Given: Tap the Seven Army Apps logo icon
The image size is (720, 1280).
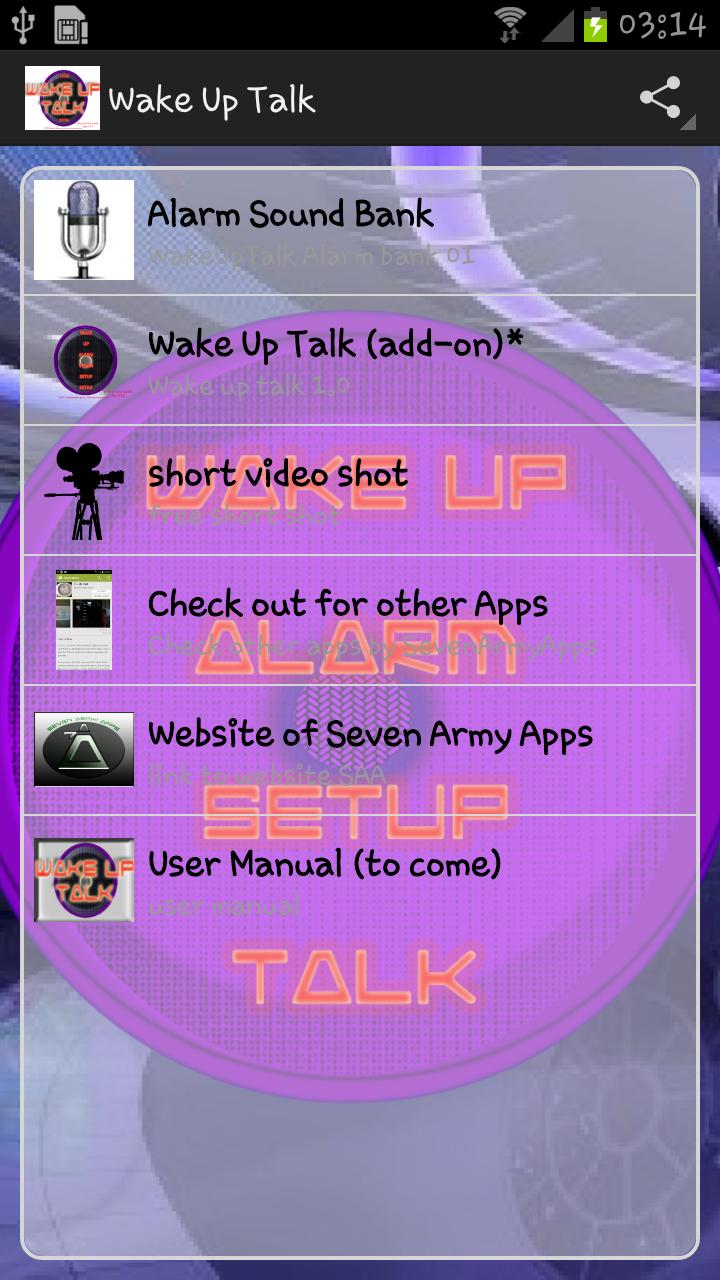Looking at the screenshot, I should point(84,750).
